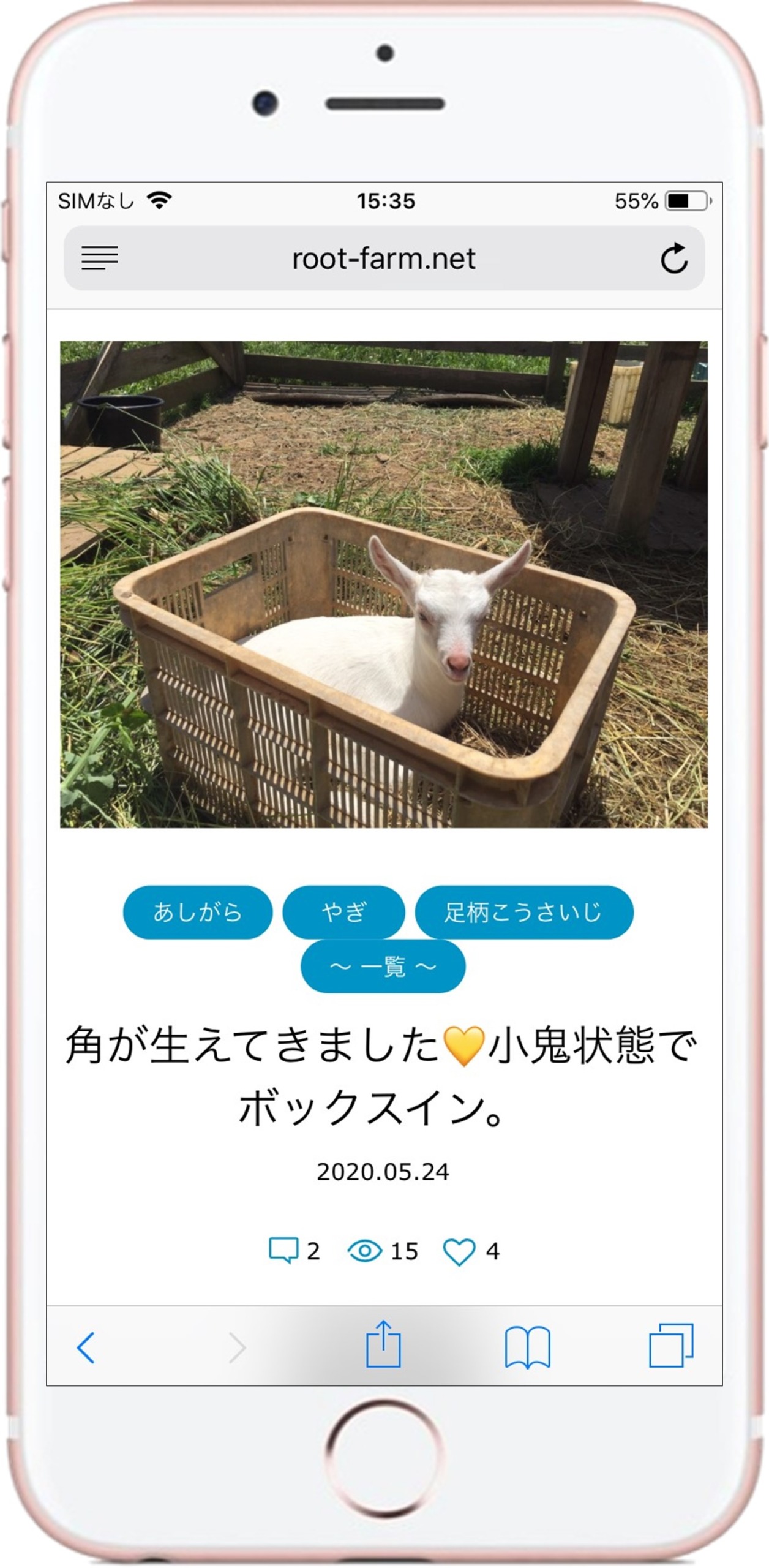Share this page from the browser toolbar
769x1568 pixels.
coord(383,1344)
